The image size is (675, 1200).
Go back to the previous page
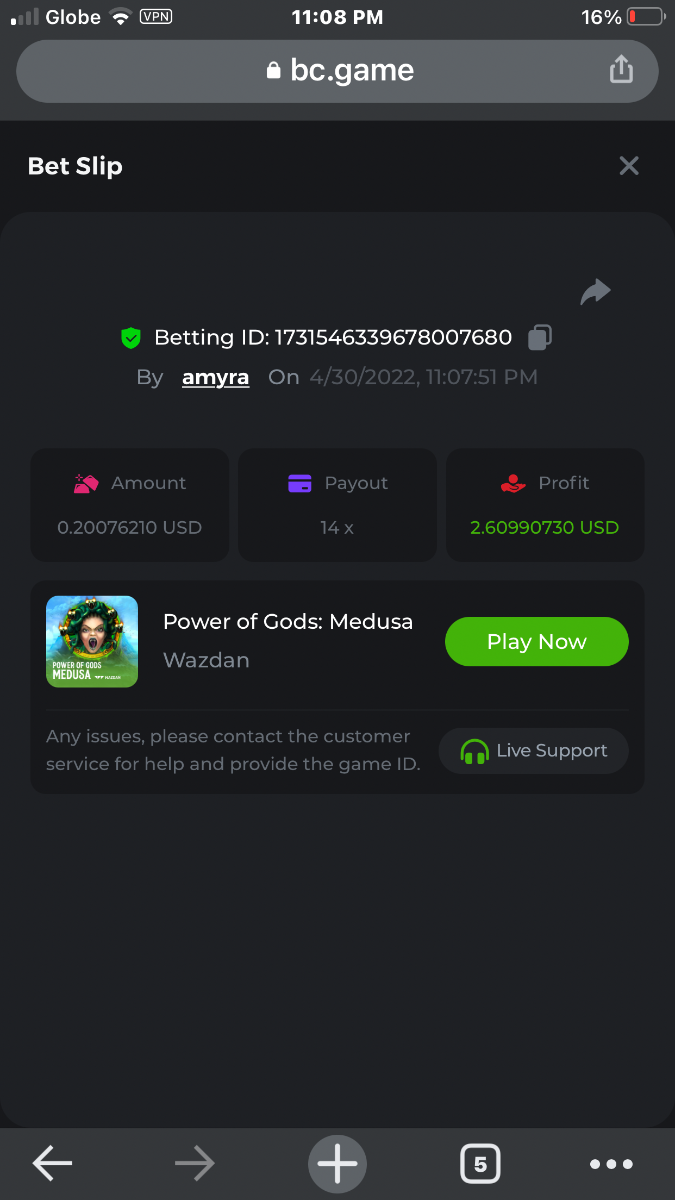click(52, 1163)
